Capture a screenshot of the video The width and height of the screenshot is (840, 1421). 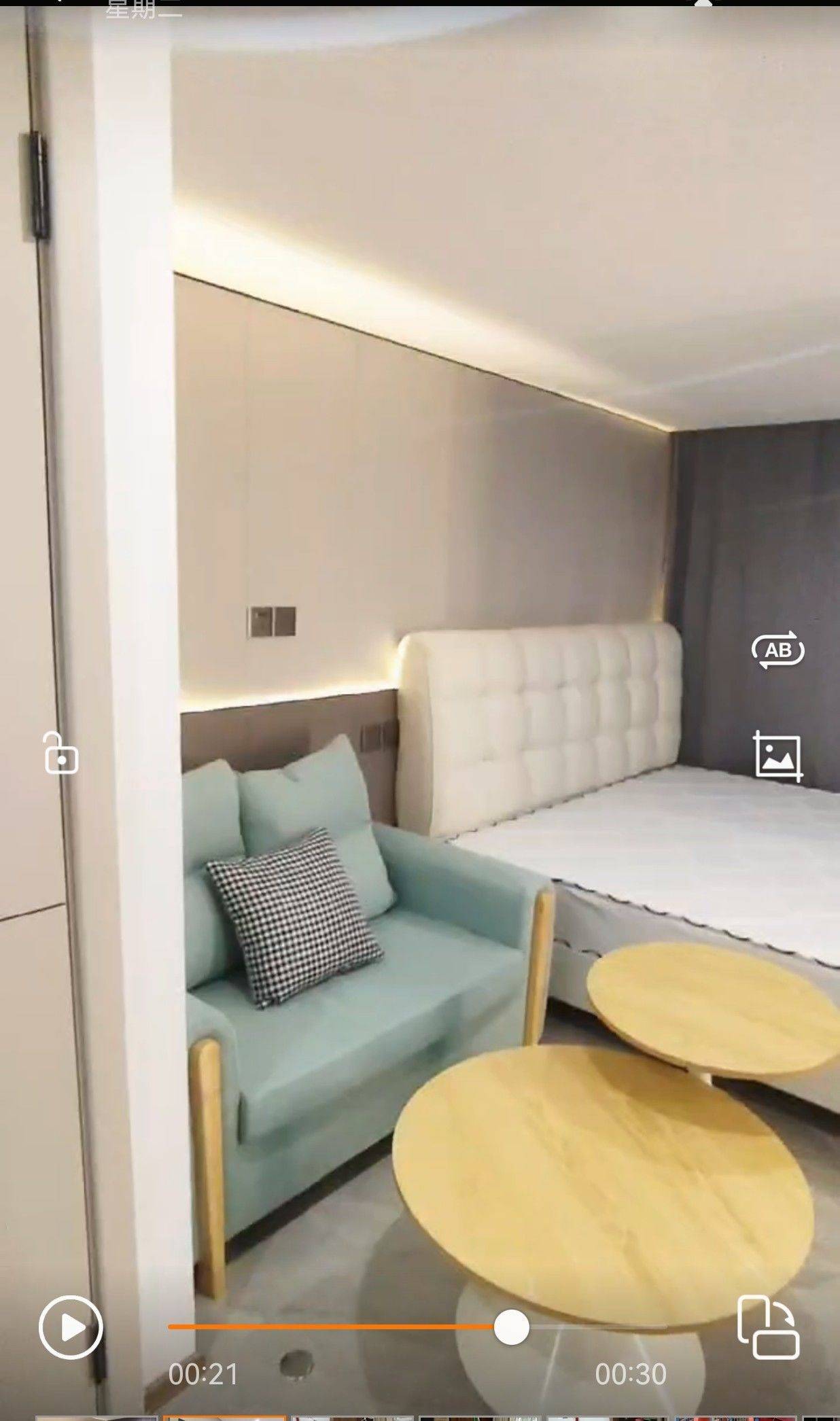pos(779,756)
